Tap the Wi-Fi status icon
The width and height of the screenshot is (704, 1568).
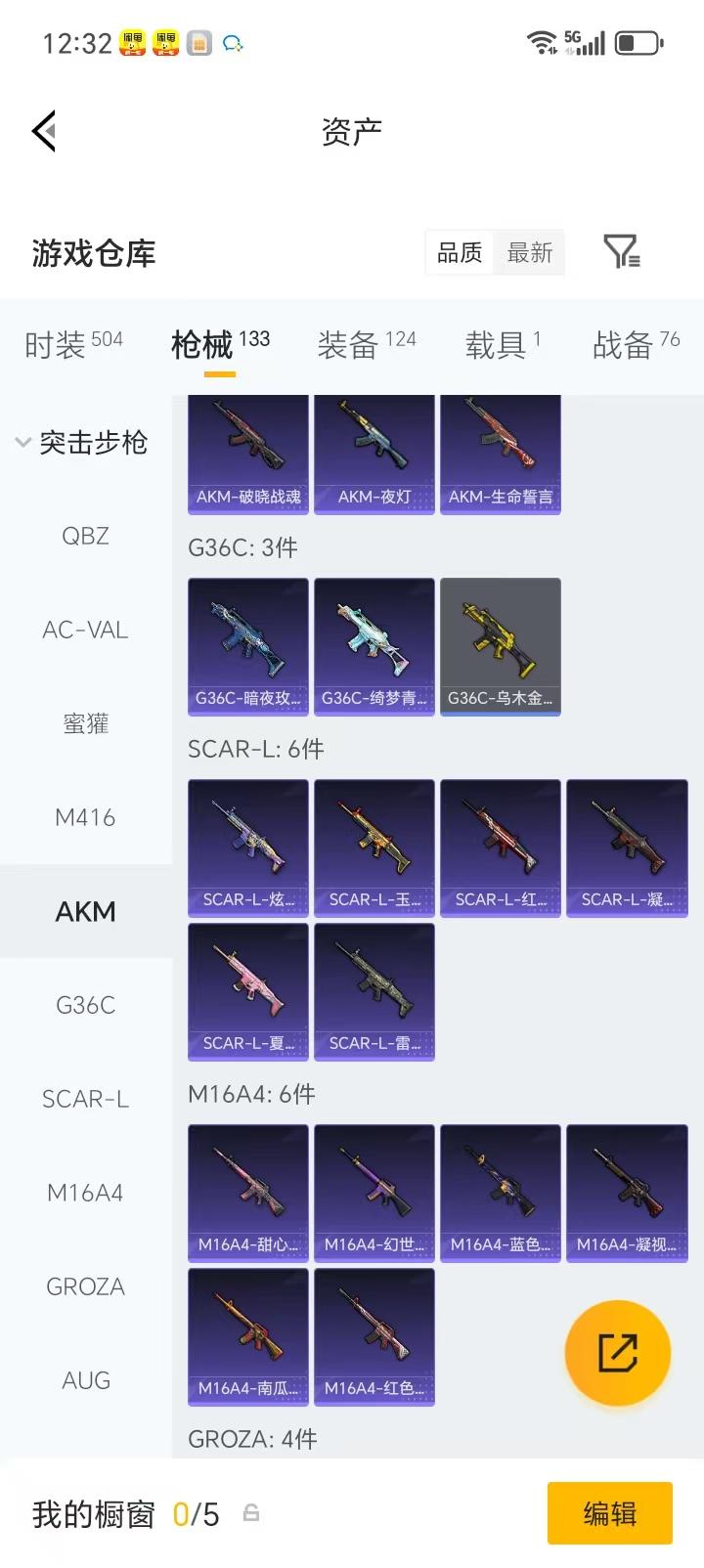pyautogui.click(x=540, y=43)
